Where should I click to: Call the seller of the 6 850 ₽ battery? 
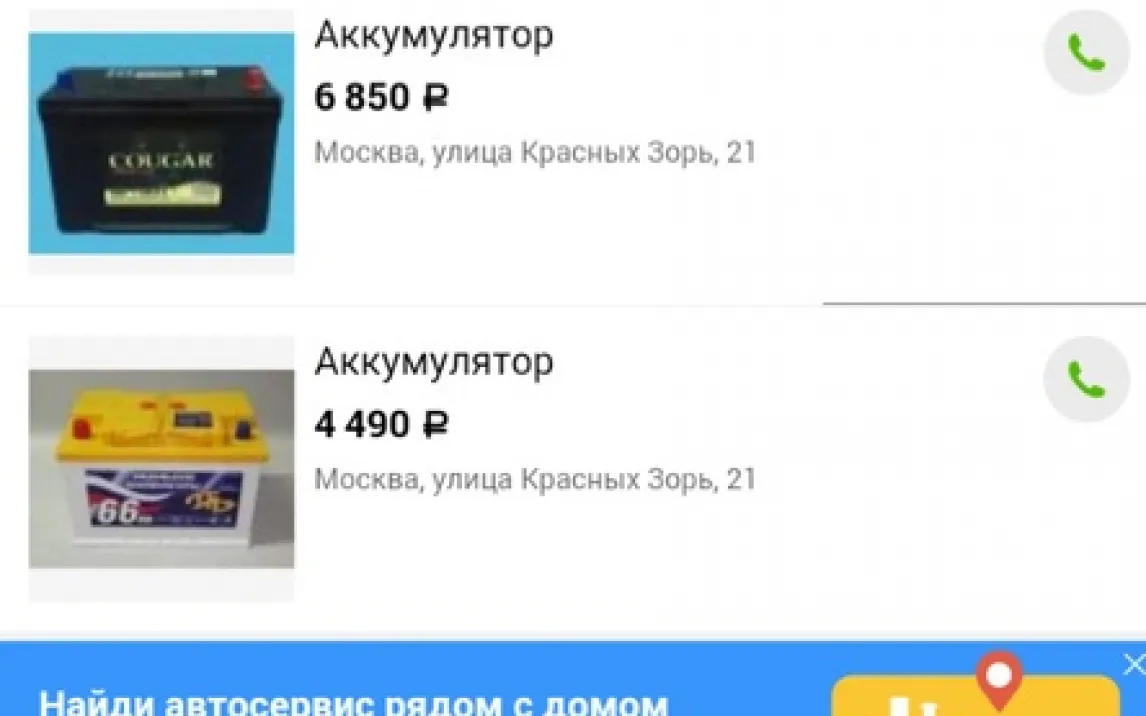click(x=1086, y=54)
